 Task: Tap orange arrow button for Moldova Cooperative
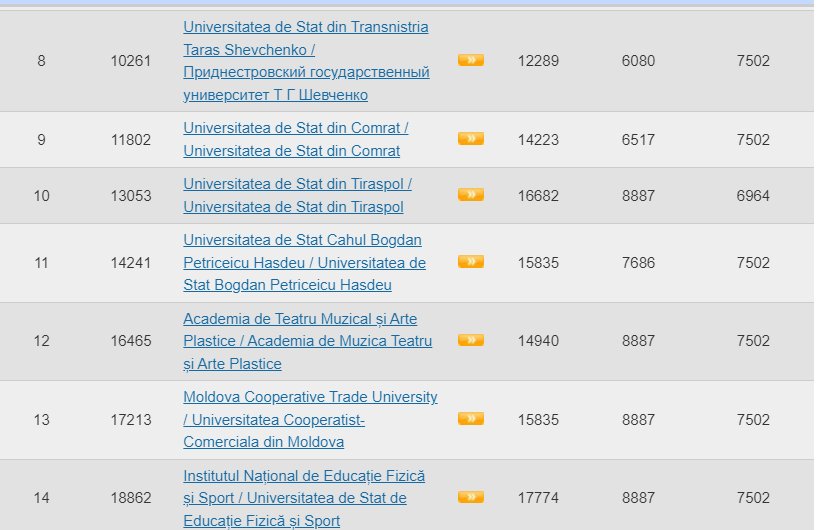click(471, 418)
